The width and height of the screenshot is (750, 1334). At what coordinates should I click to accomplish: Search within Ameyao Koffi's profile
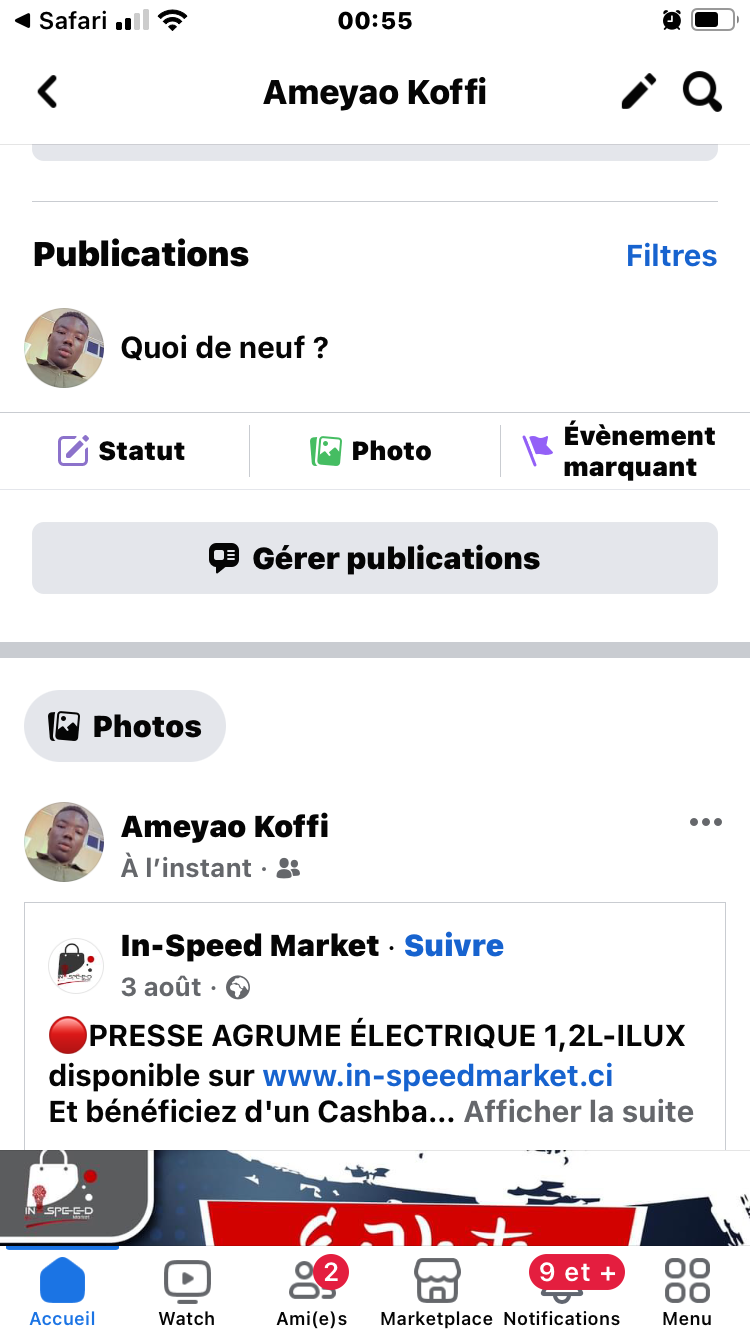click(x=702, y=92)
